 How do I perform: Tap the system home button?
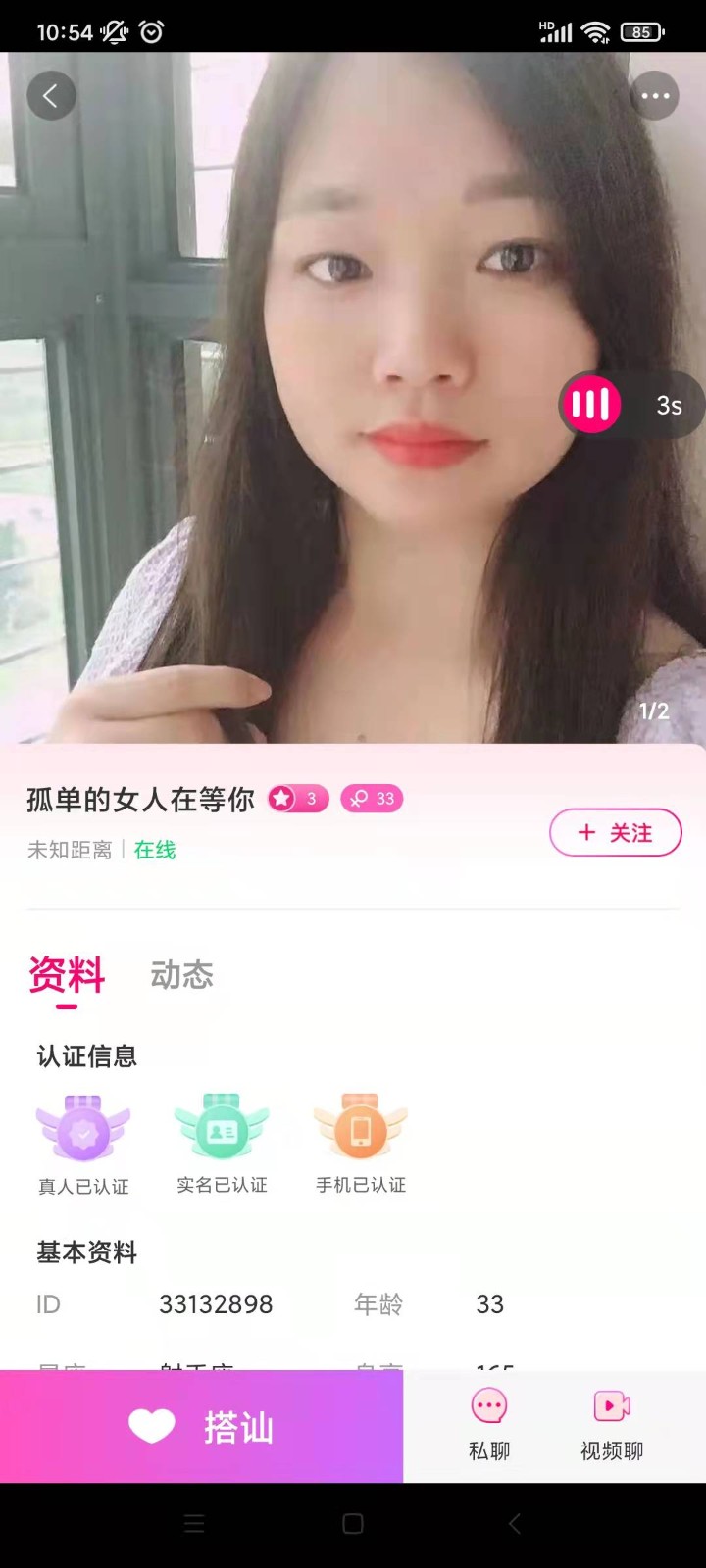tap(353, 1524)
